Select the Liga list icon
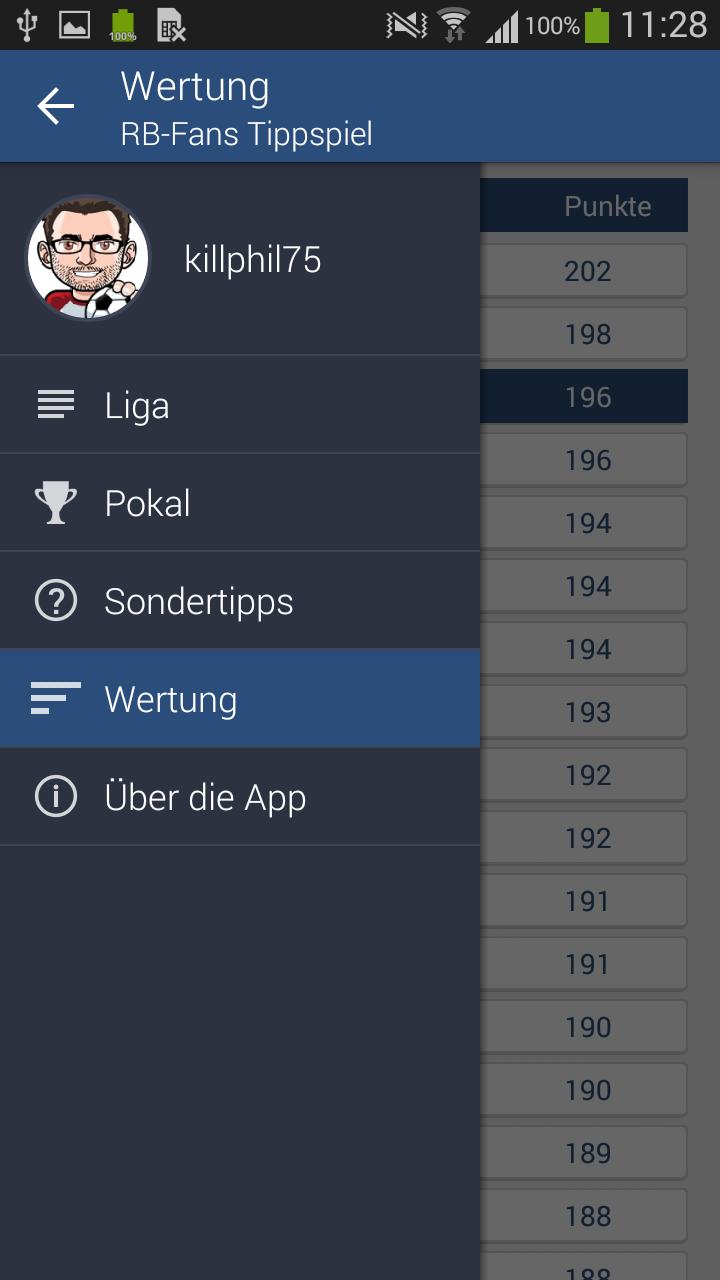Viewport: 720px width, 1280px height. click(x=55, y=404)
